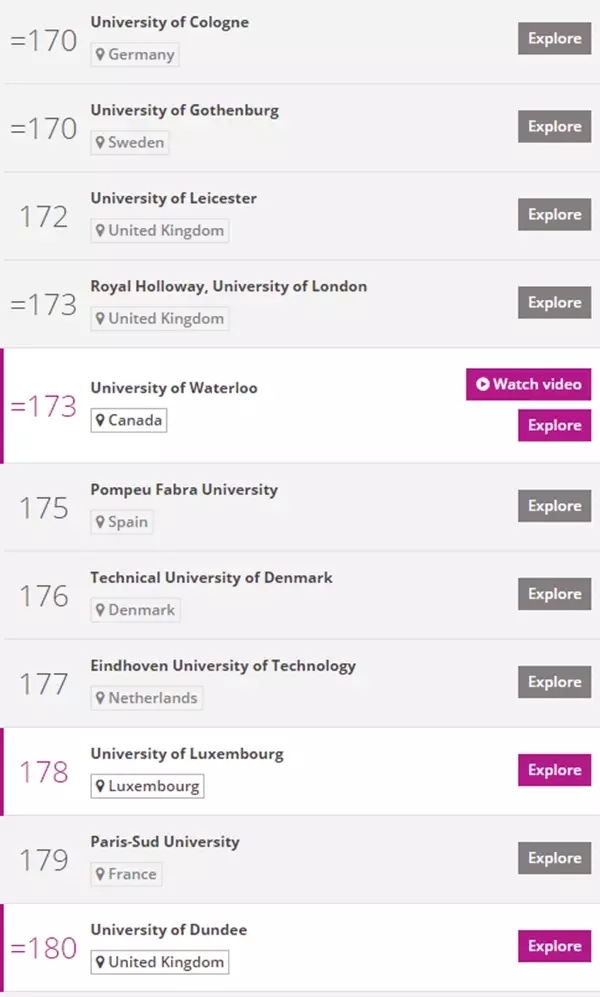Select the Luxembourg location tag
This screenshot has width=600, height=997.
[147, 786]
